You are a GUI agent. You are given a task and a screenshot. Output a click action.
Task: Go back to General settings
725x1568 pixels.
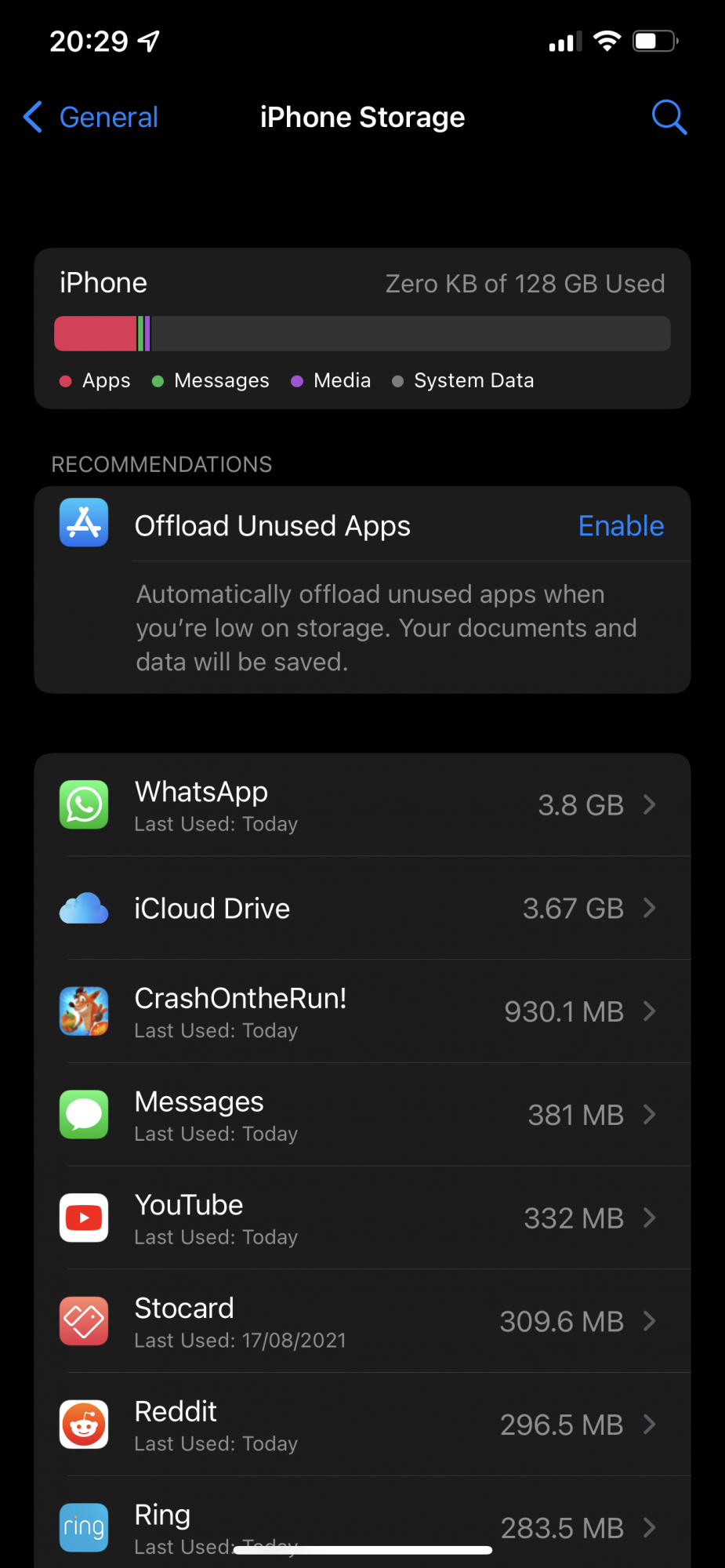(x=91, y=118)
